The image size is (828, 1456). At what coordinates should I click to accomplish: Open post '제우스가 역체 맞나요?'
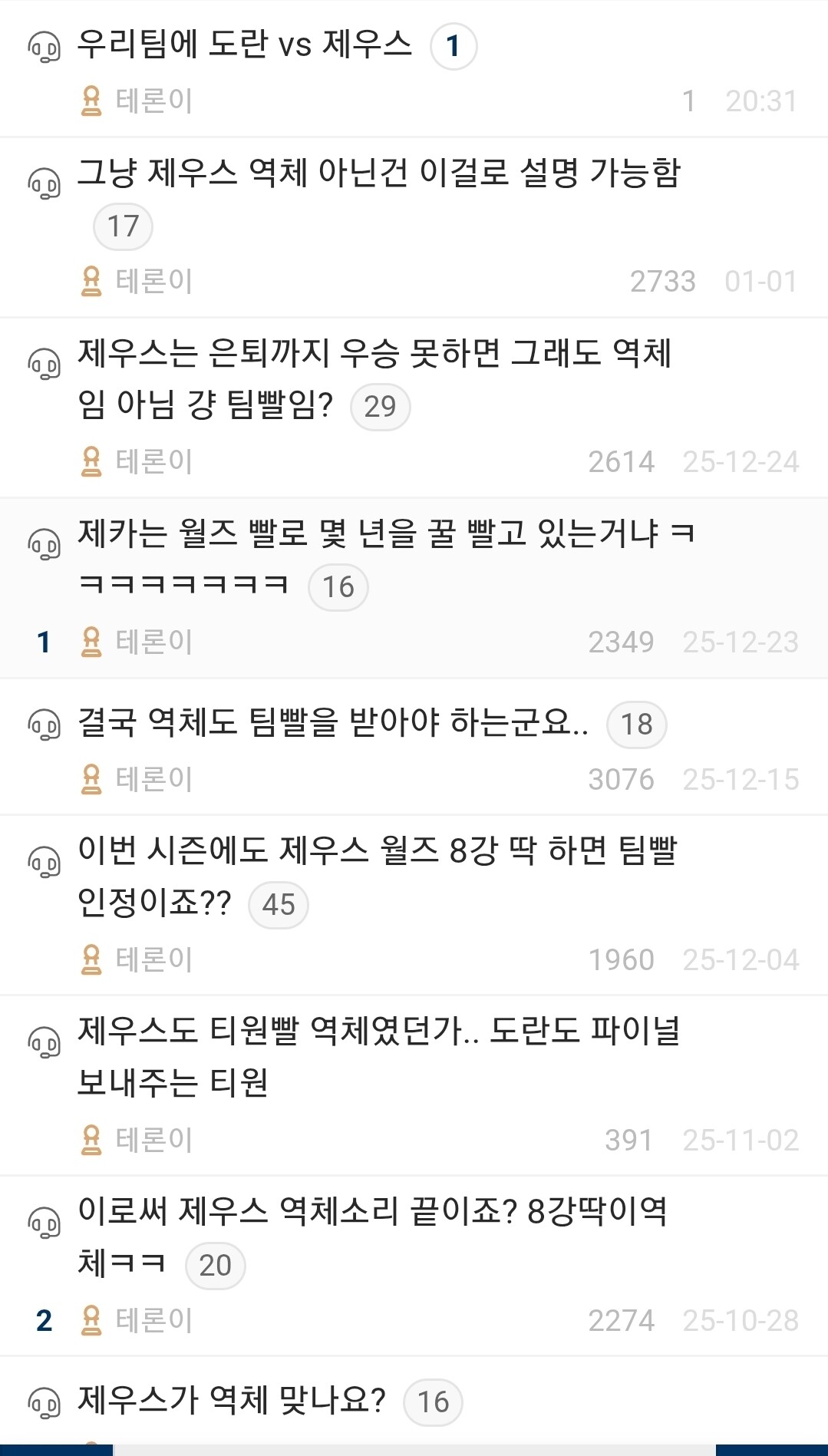(x=231, y=1401)
